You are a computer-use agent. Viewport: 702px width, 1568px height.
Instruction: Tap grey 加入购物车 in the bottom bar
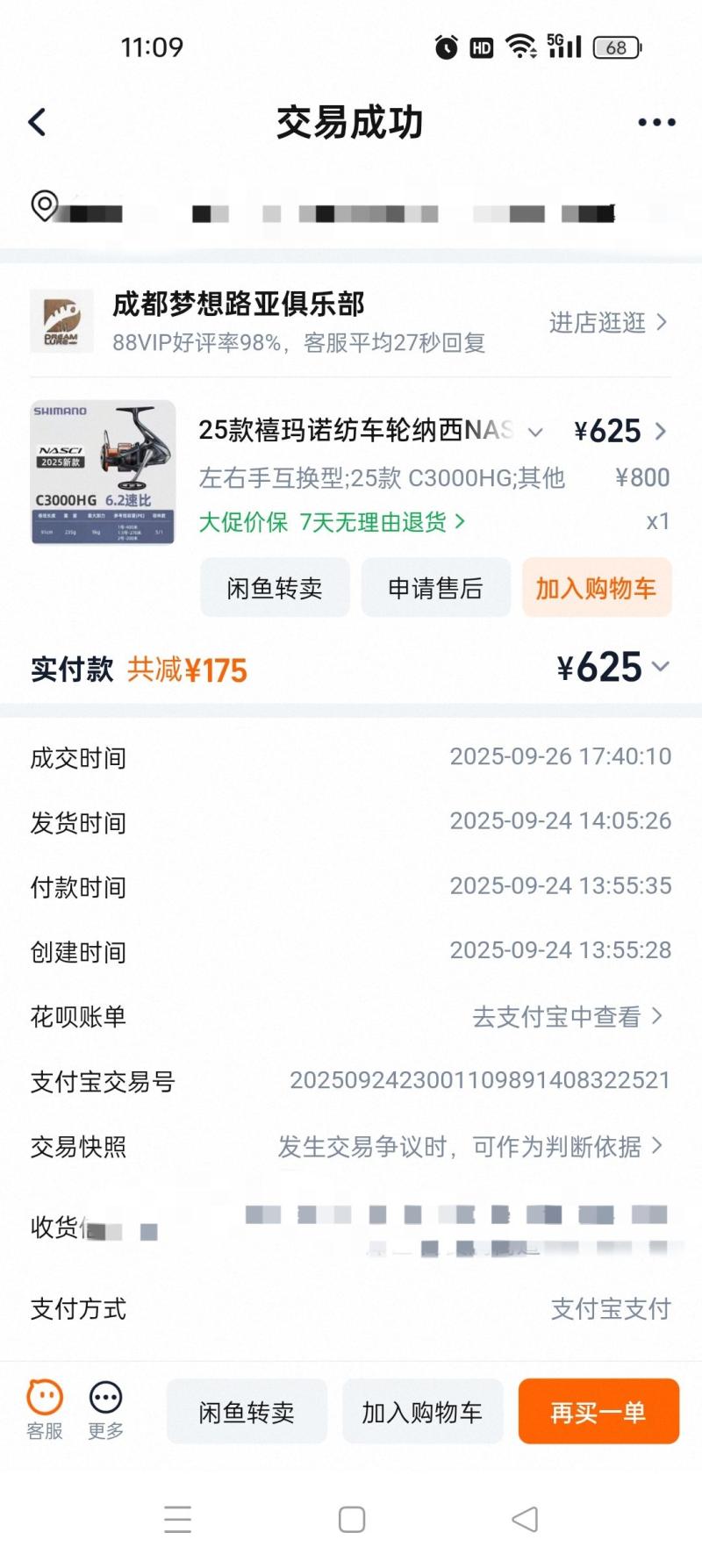click(422, 1411)
